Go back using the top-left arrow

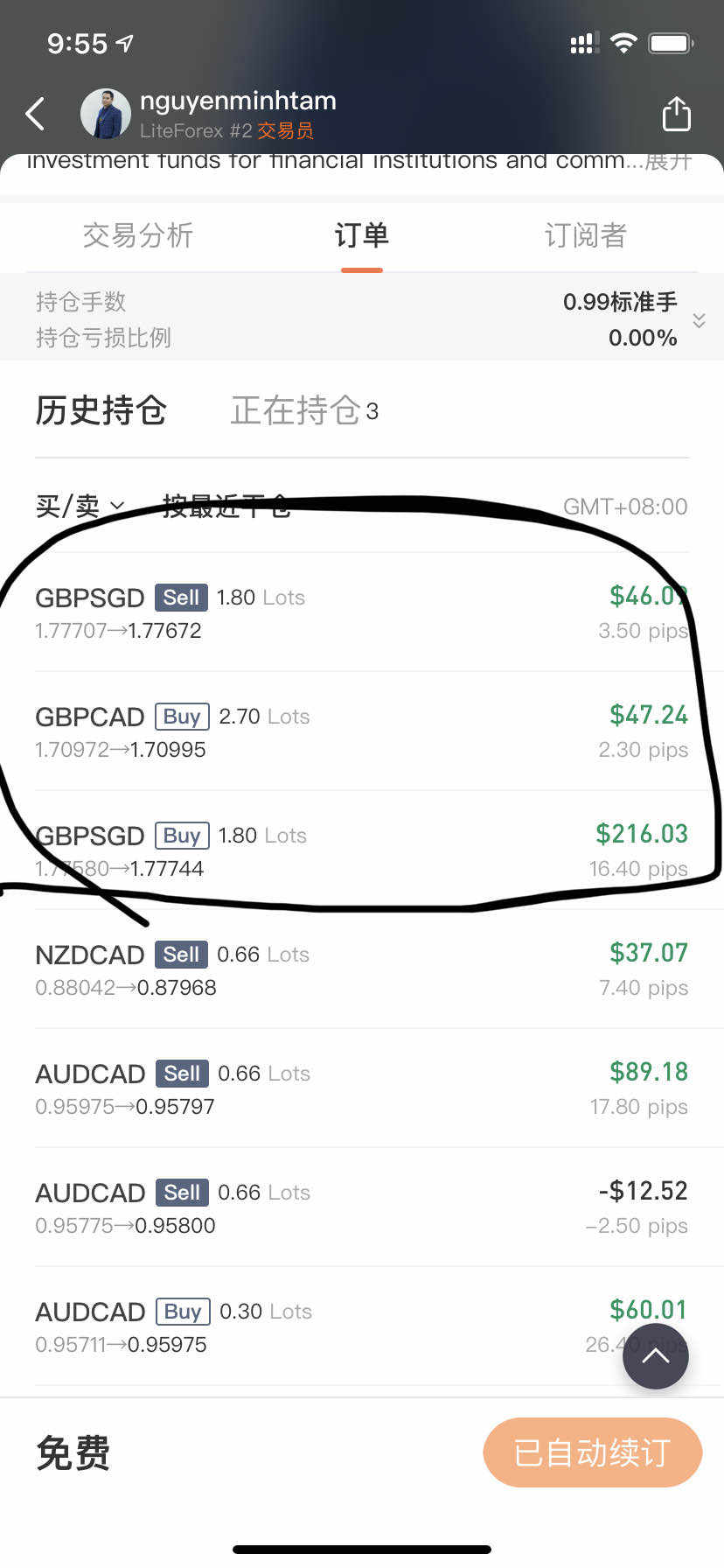(x=35, y=114)
